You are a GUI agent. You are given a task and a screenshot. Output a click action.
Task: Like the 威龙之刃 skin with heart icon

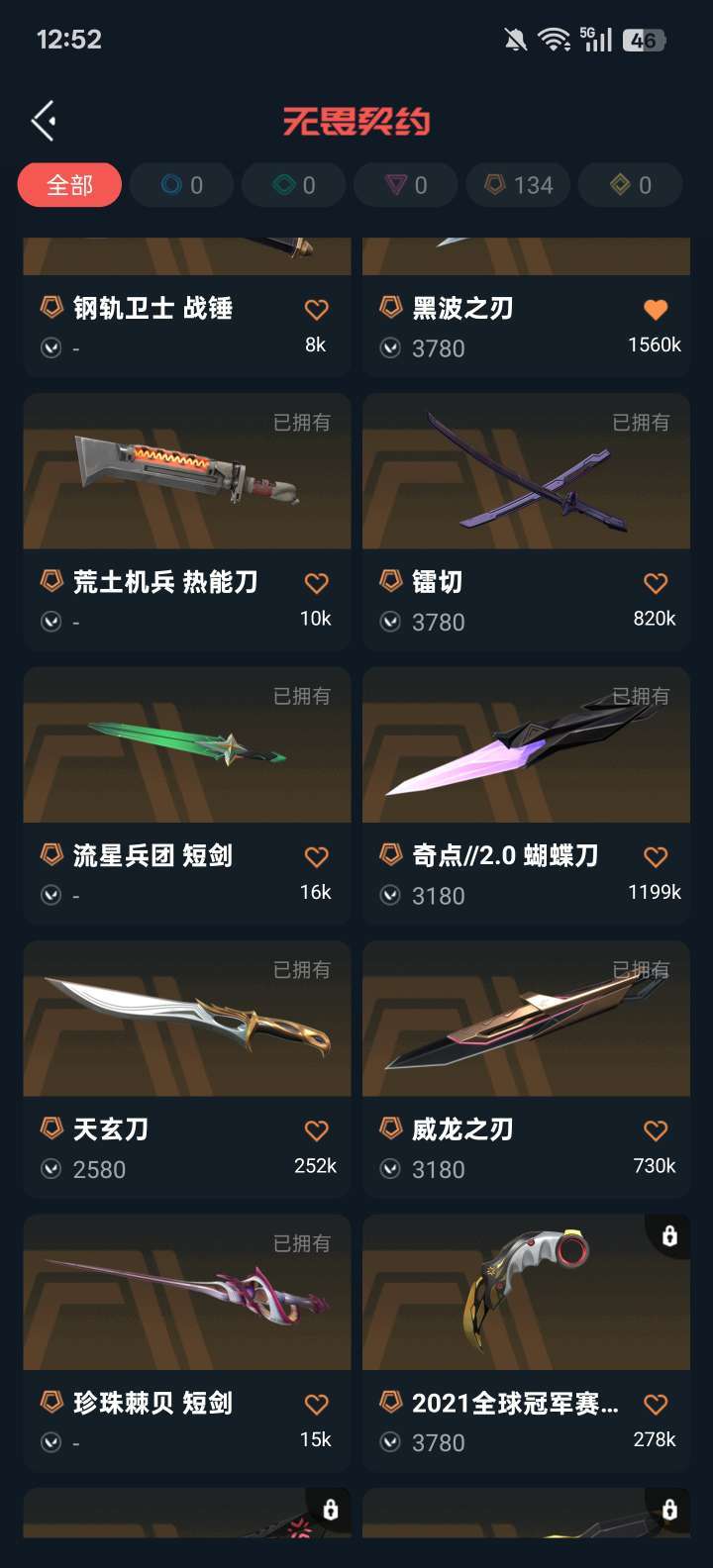(656, 1130)
